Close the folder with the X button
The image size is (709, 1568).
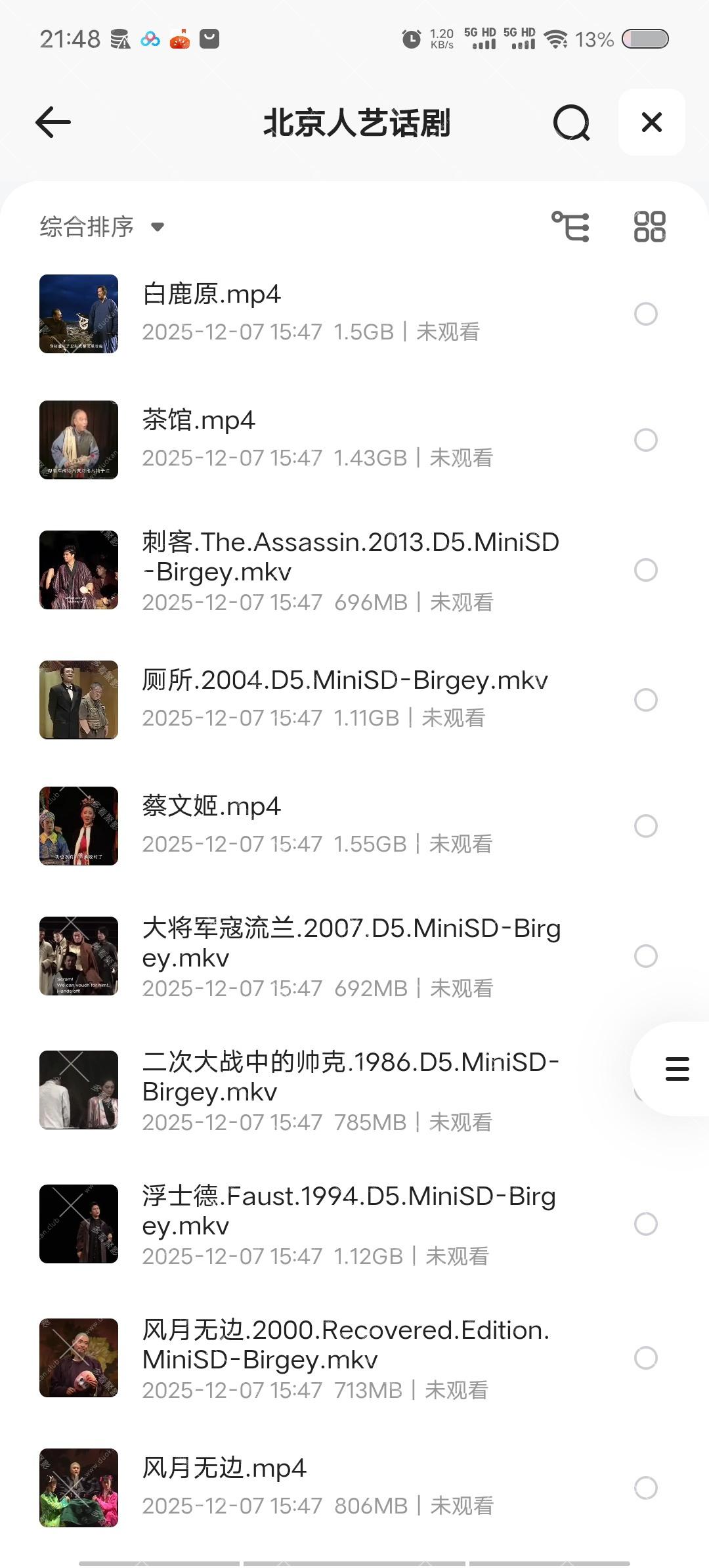pyautogui.click(x=651, y=122)
